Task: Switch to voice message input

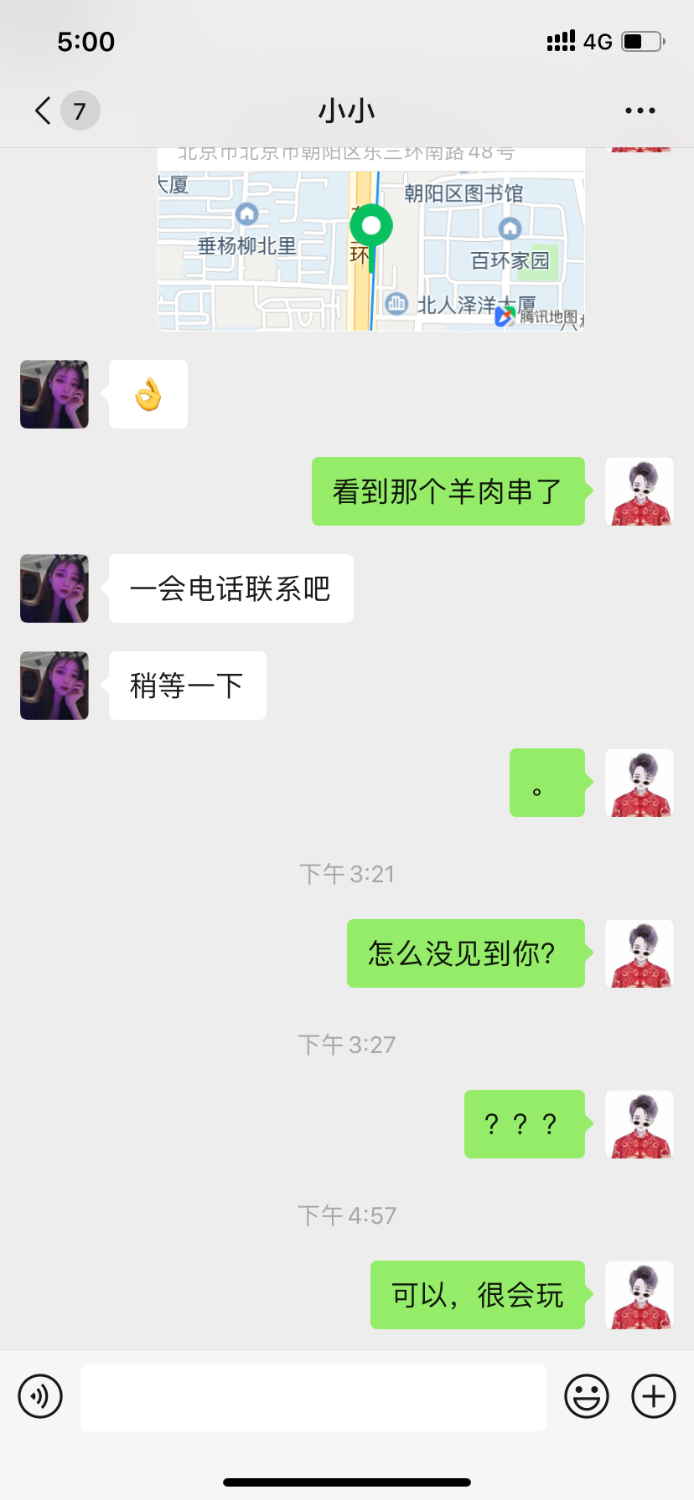Action: point(40,1396)
